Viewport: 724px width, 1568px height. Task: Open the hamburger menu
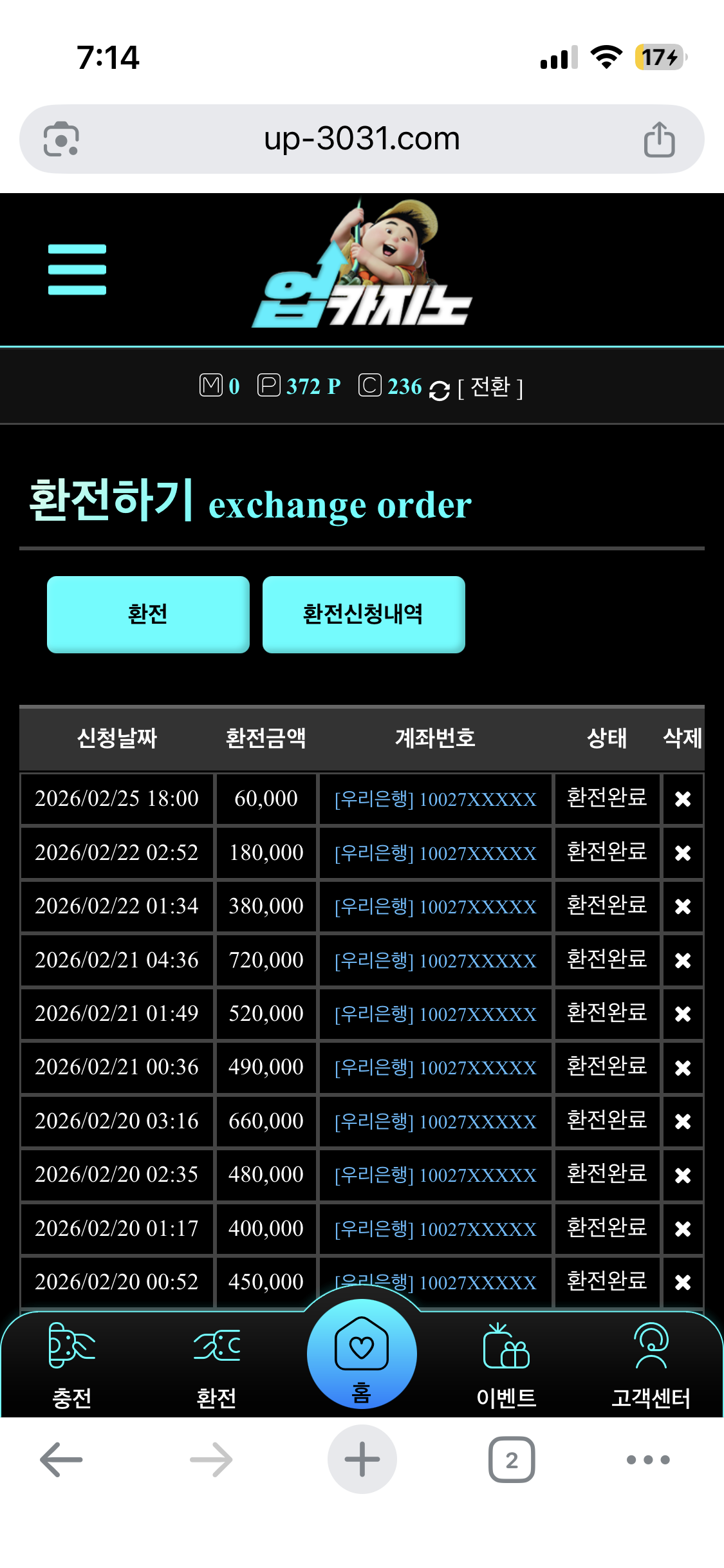coord(77,269)
